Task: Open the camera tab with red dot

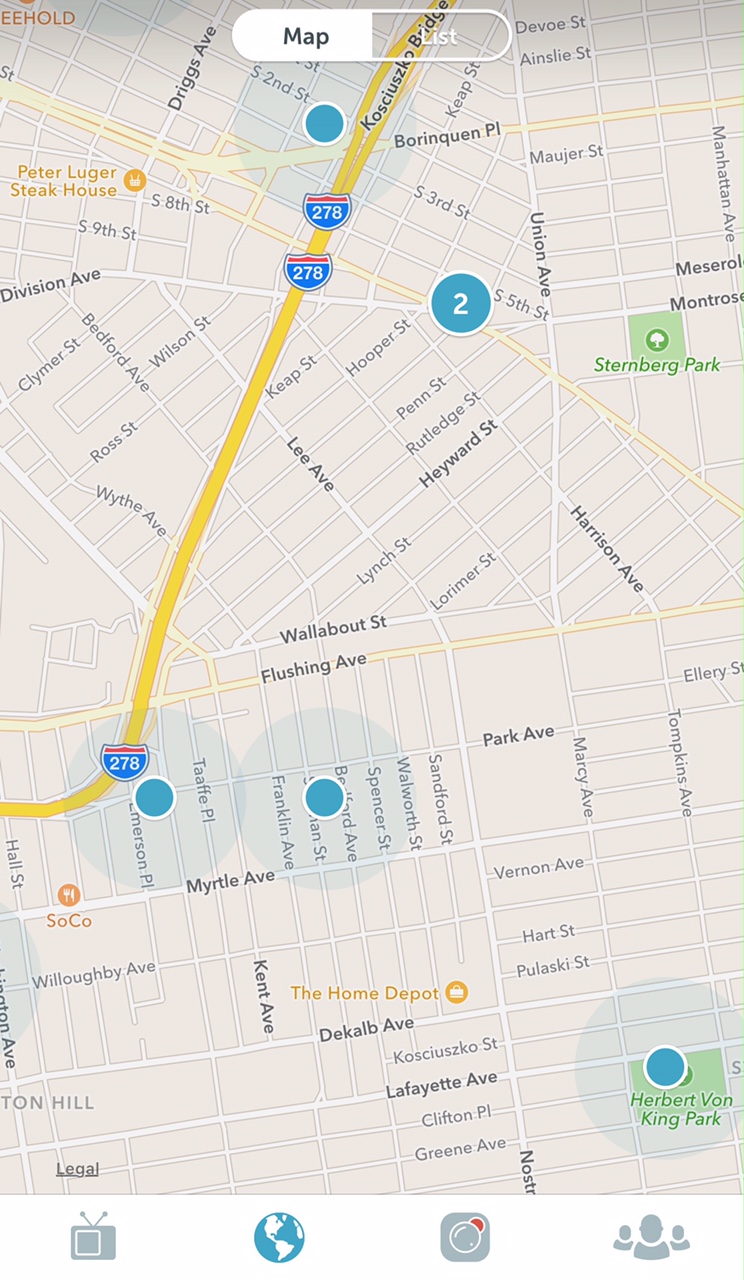Action: (465, 1238)
